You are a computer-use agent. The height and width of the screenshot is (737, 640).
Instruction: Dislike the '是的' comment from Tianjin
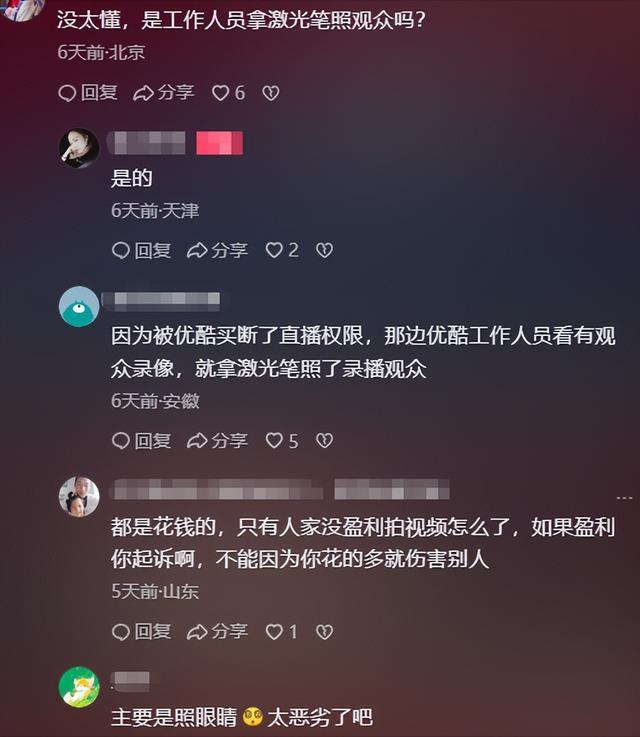(324, 250)
